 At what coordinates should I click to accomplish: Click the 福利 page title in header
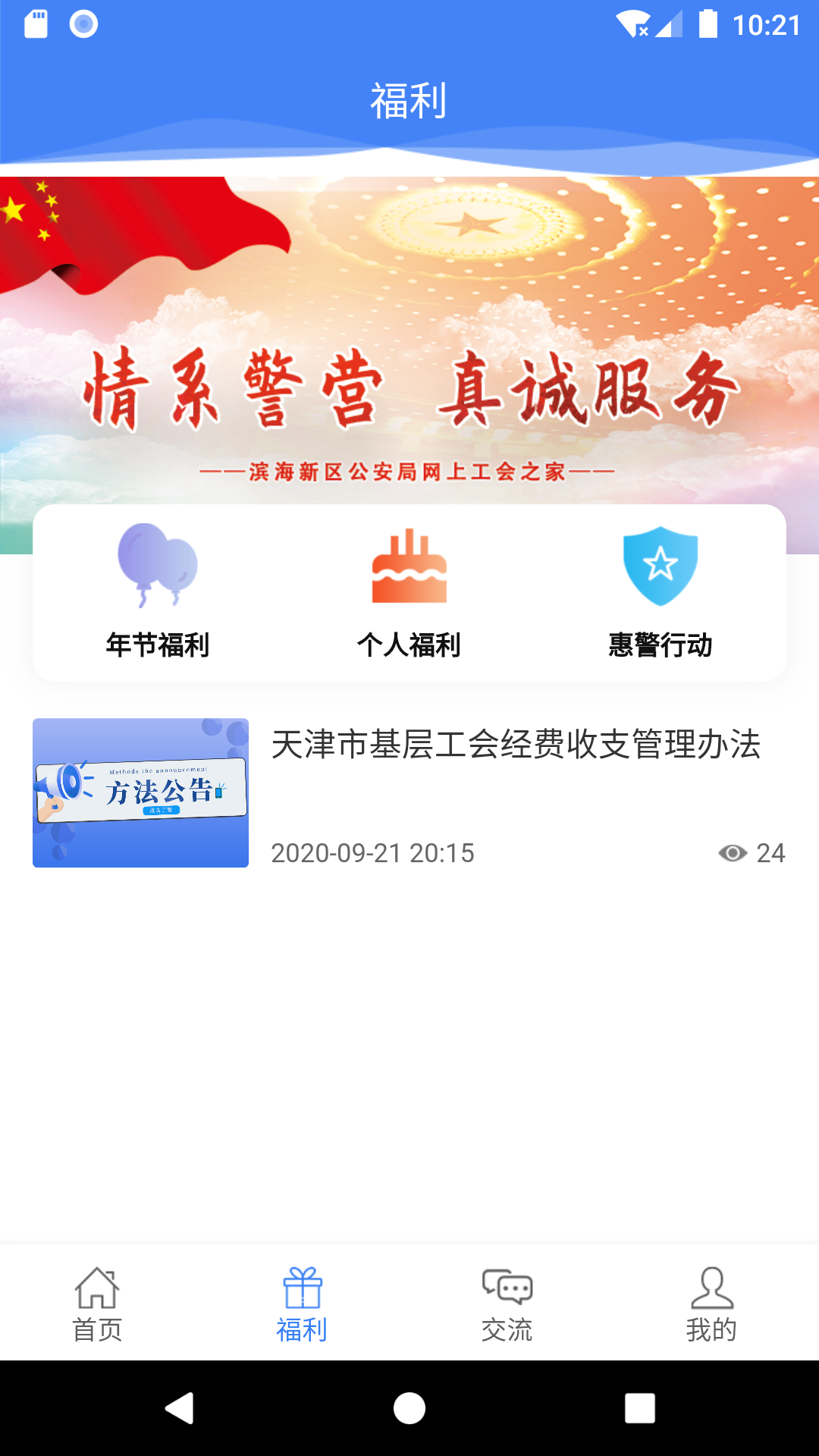tap(409, 96)
